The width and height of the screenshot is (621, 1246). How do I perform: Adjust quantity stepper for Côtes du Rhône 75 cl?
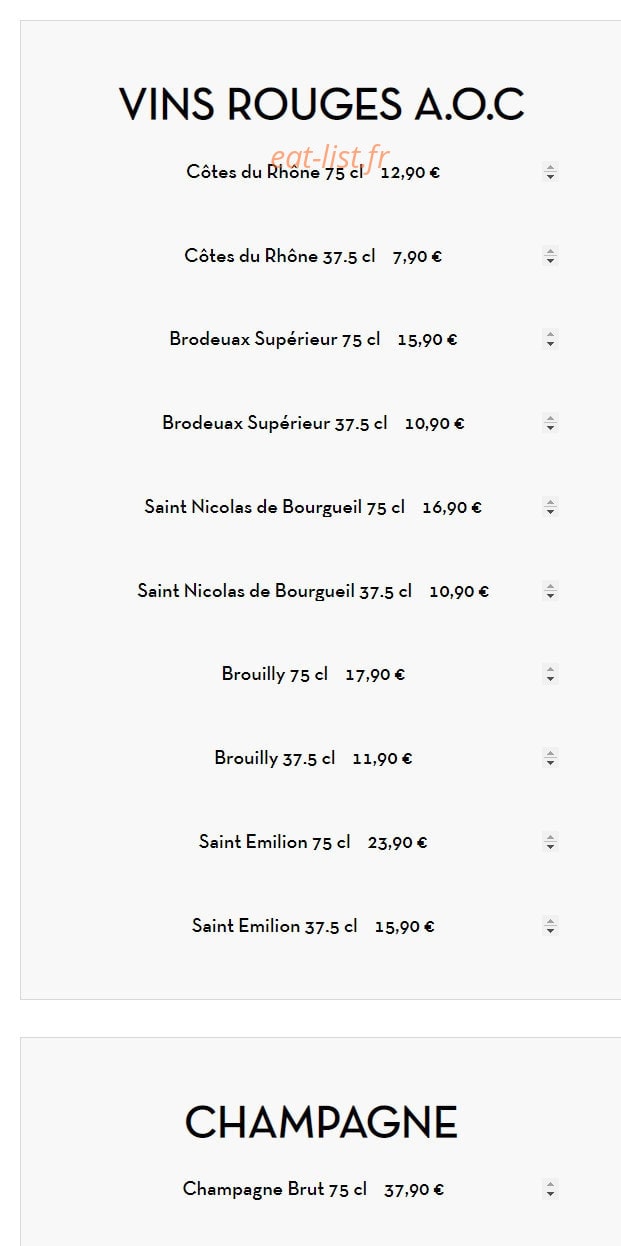coord(550,172)
